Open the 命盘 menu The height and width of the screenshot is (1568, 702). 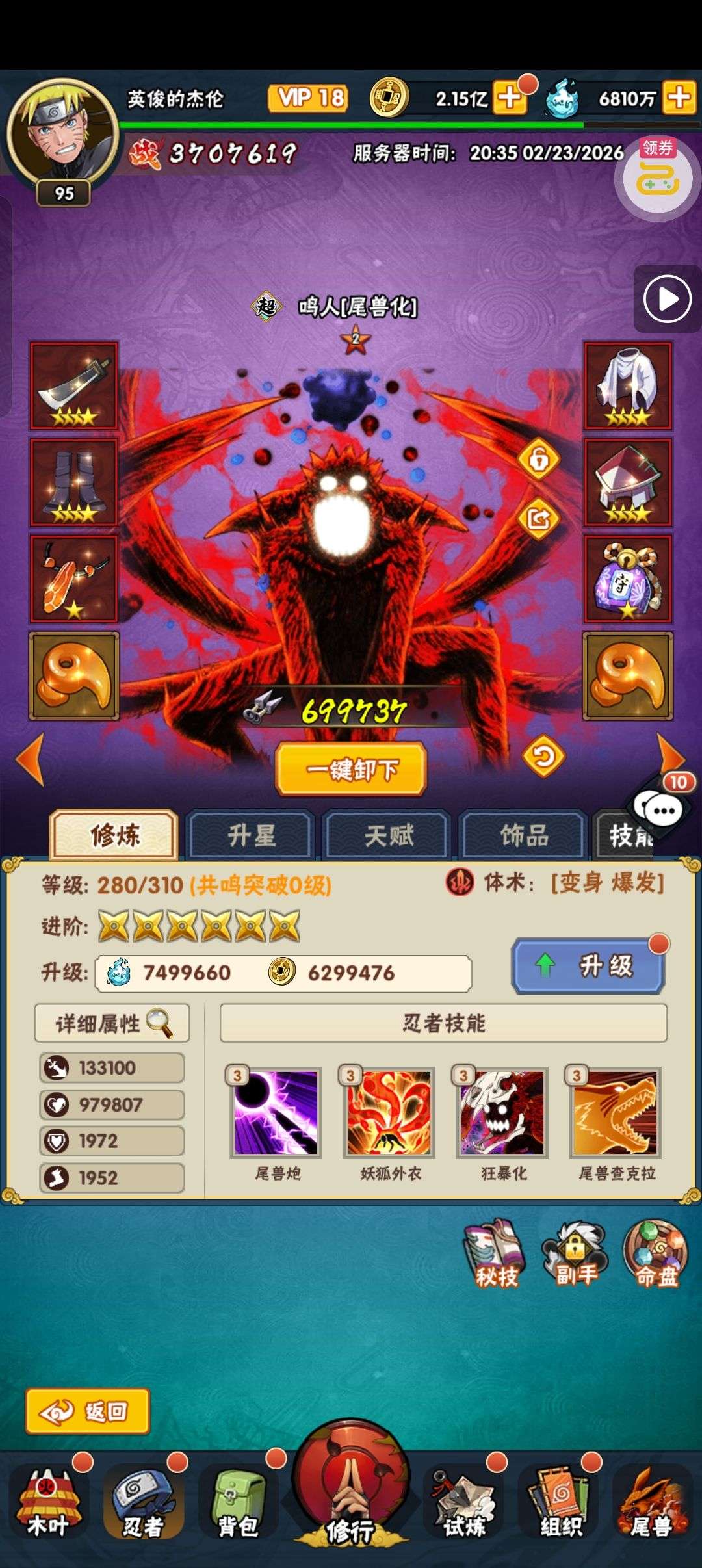(x=655, y=1254)
